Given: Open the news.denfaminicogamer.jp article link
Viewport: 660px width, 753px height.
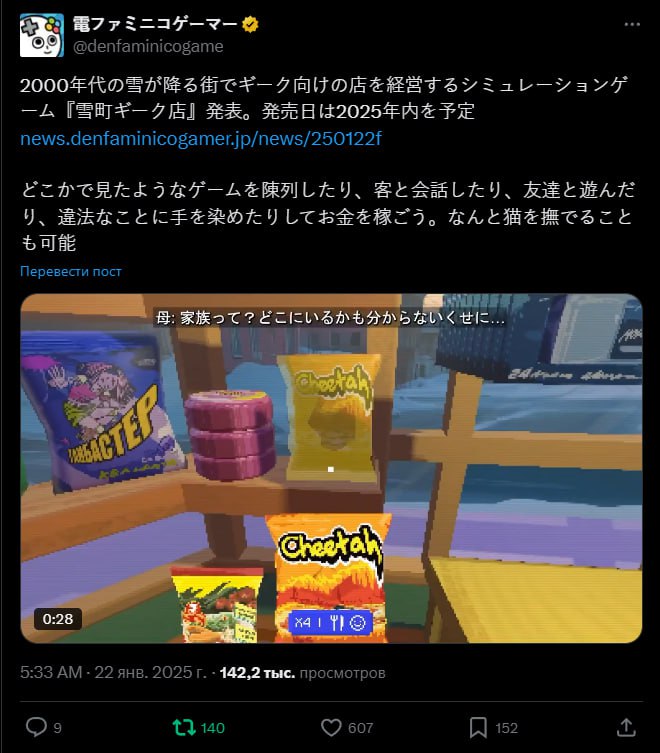Looking at the screenshot, I should [200, 138].
